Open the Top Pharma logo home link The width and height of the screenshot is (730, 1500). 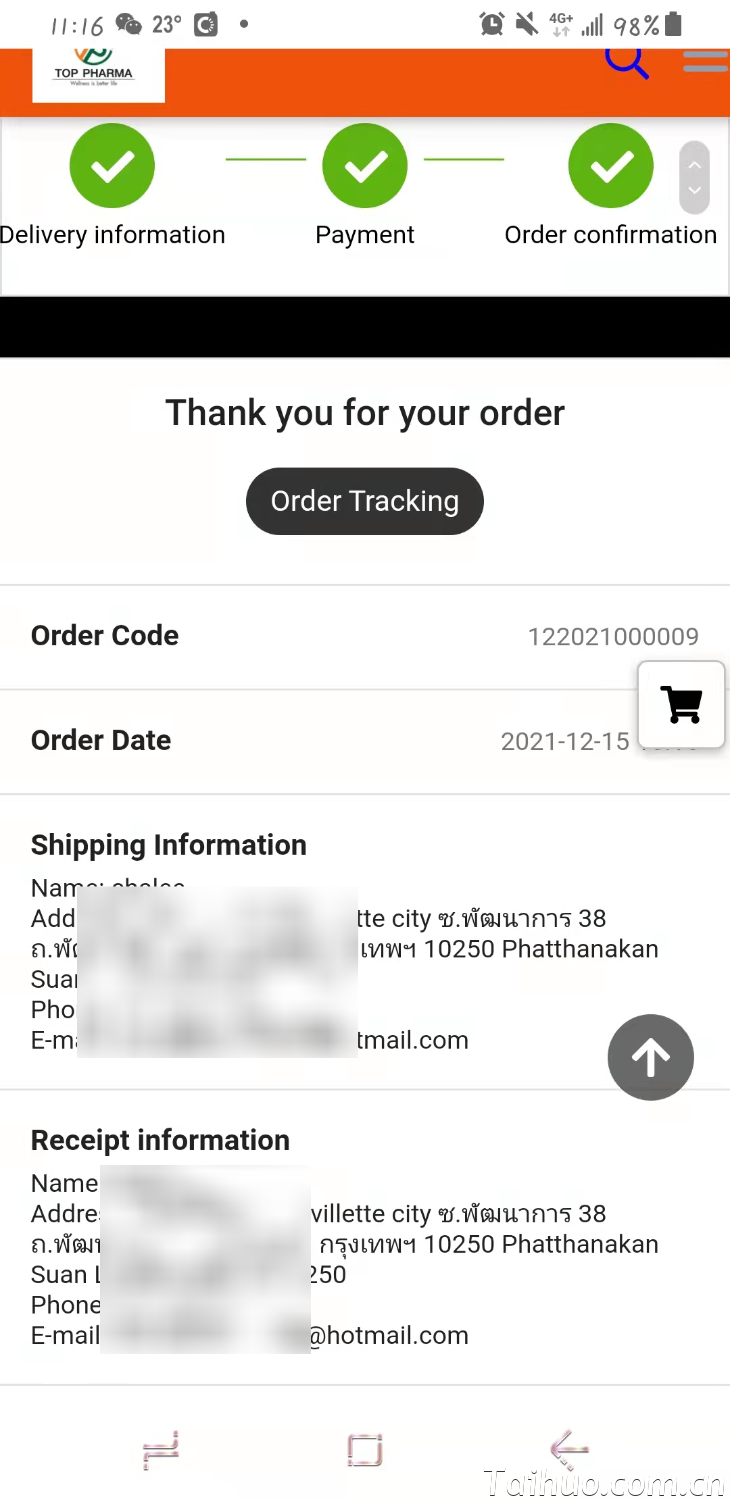tap(98, 73)
